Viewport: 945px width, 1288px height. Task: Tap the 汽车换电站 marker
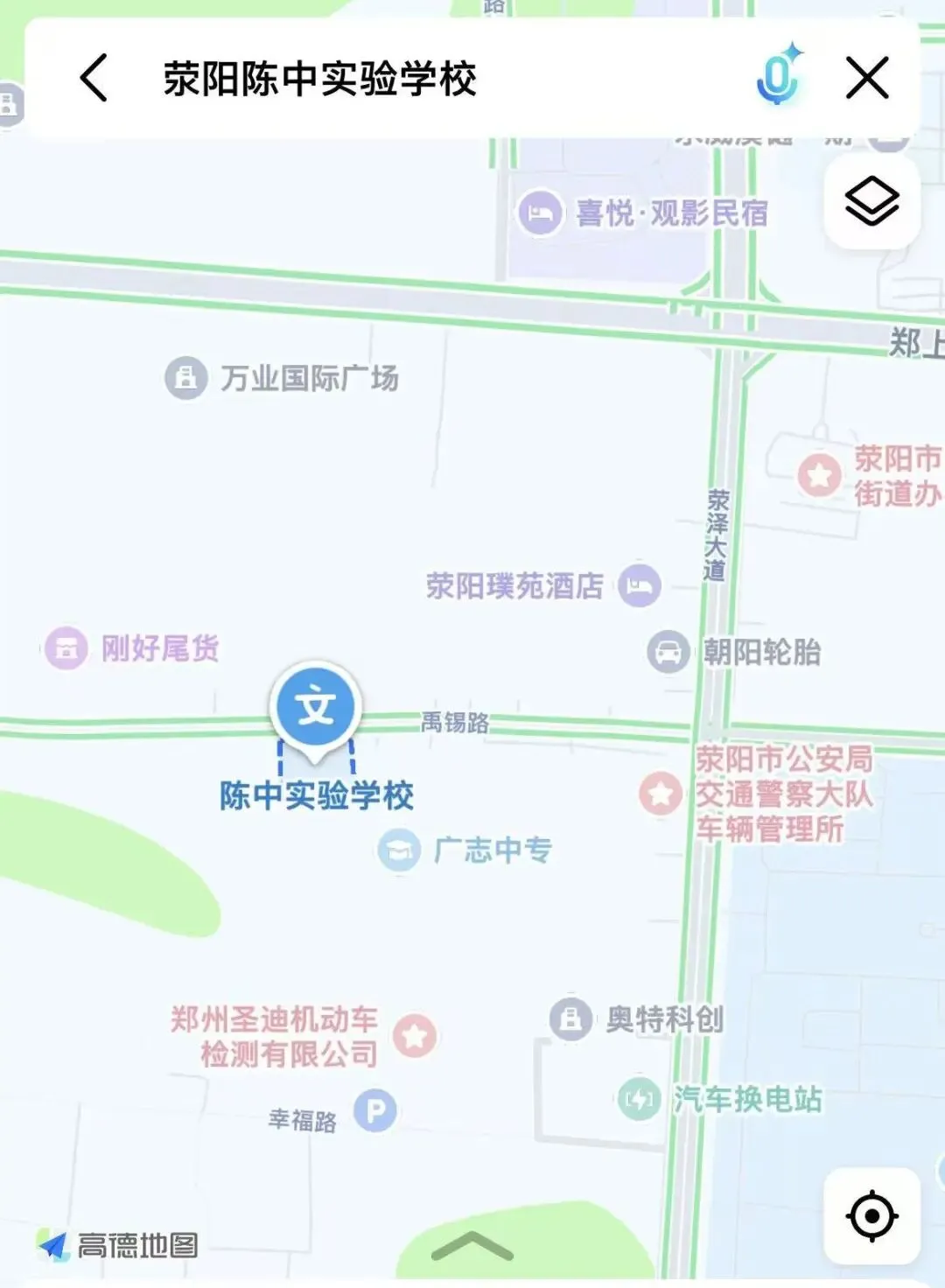click(x=640, y=1099)
